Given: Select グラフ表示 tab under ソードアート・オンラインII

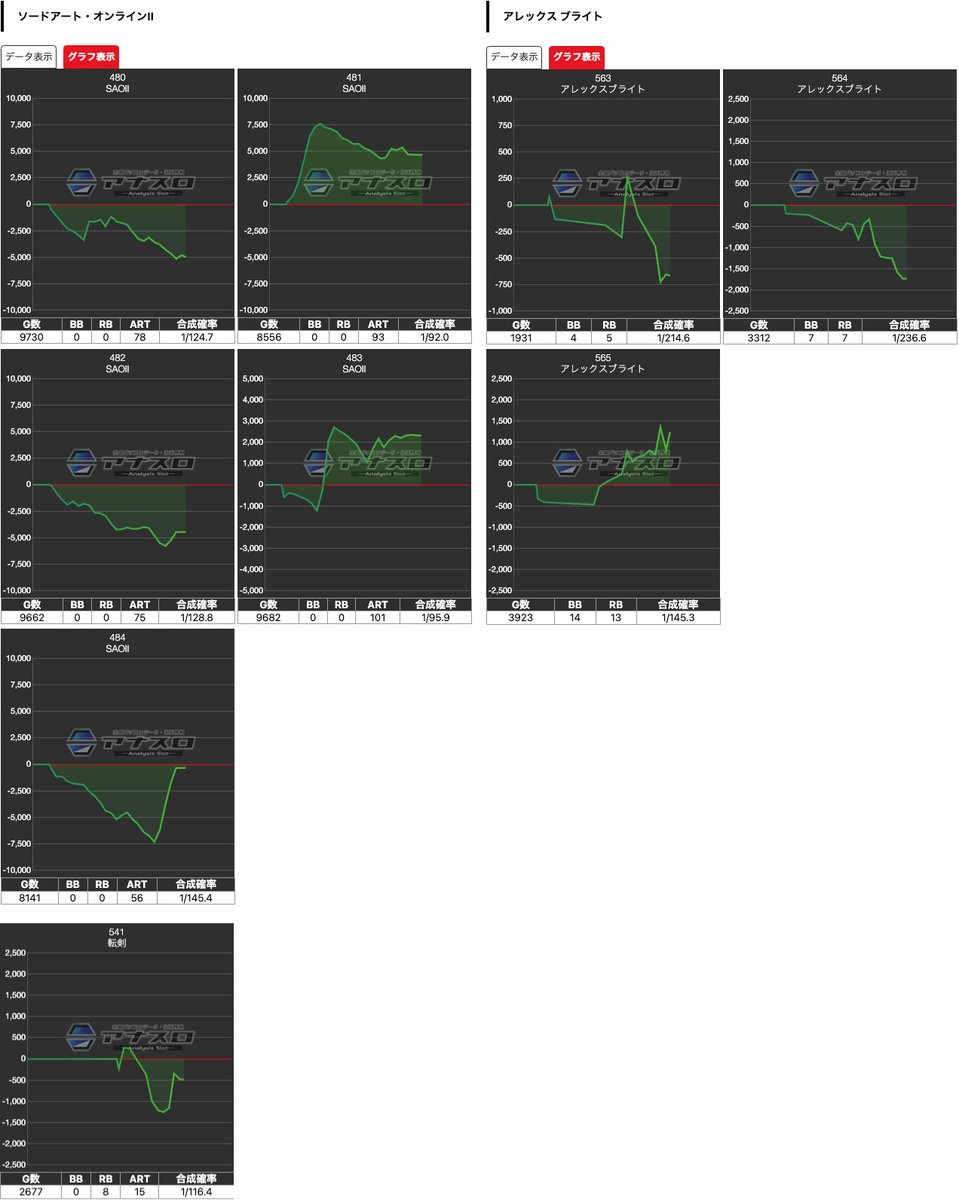Looking at the screenshot, I should [91, 57].
